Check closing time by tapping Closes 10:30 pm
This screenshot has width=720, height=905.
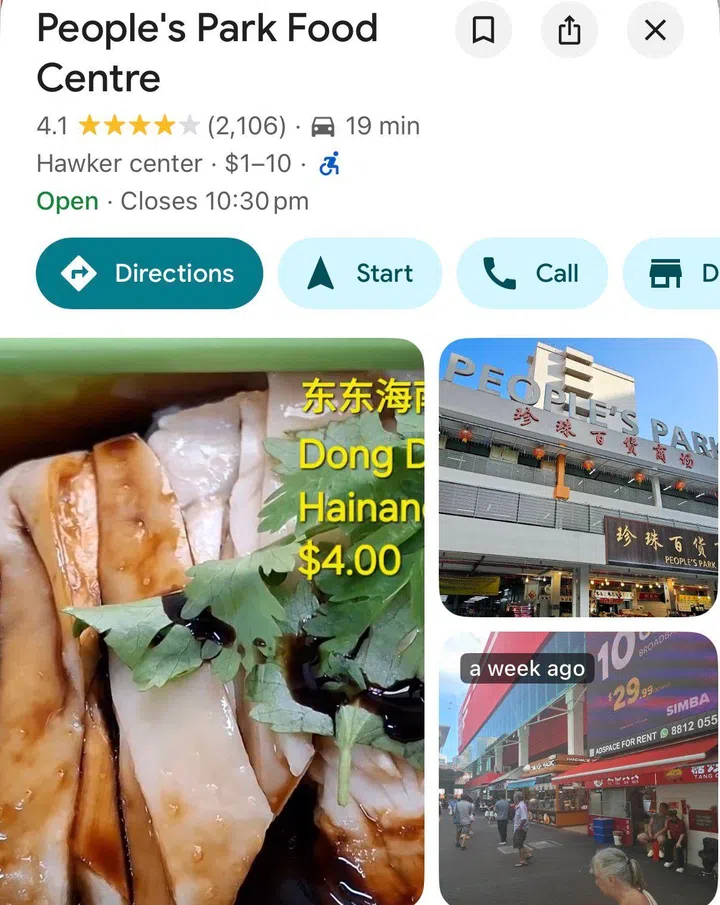click(216, 200)
